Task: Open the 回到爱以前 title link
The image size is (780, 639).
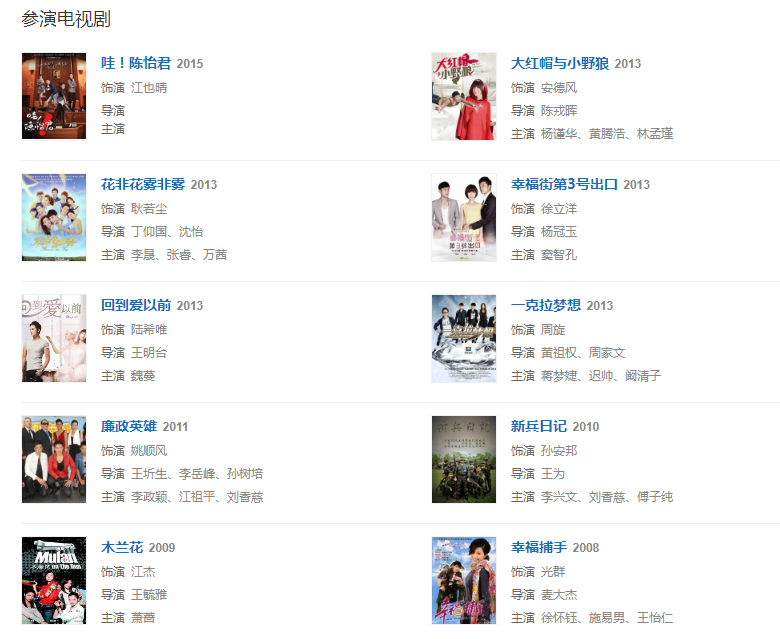Action: click(136, 306)
